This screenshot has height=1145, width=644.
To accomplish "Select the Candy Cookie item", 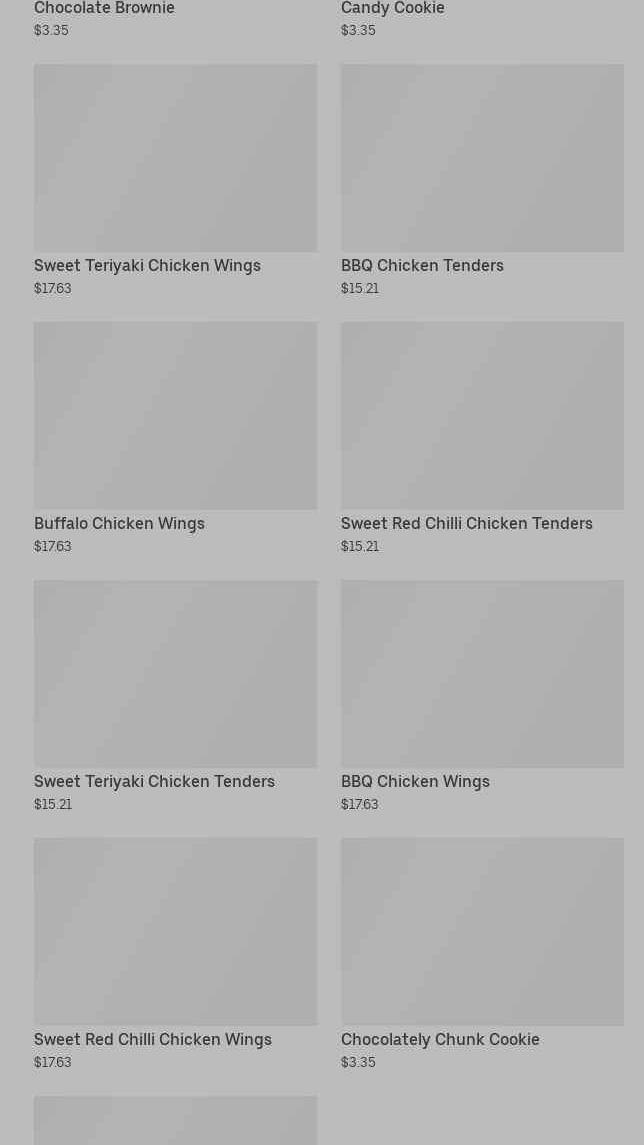I will [393, 9].
